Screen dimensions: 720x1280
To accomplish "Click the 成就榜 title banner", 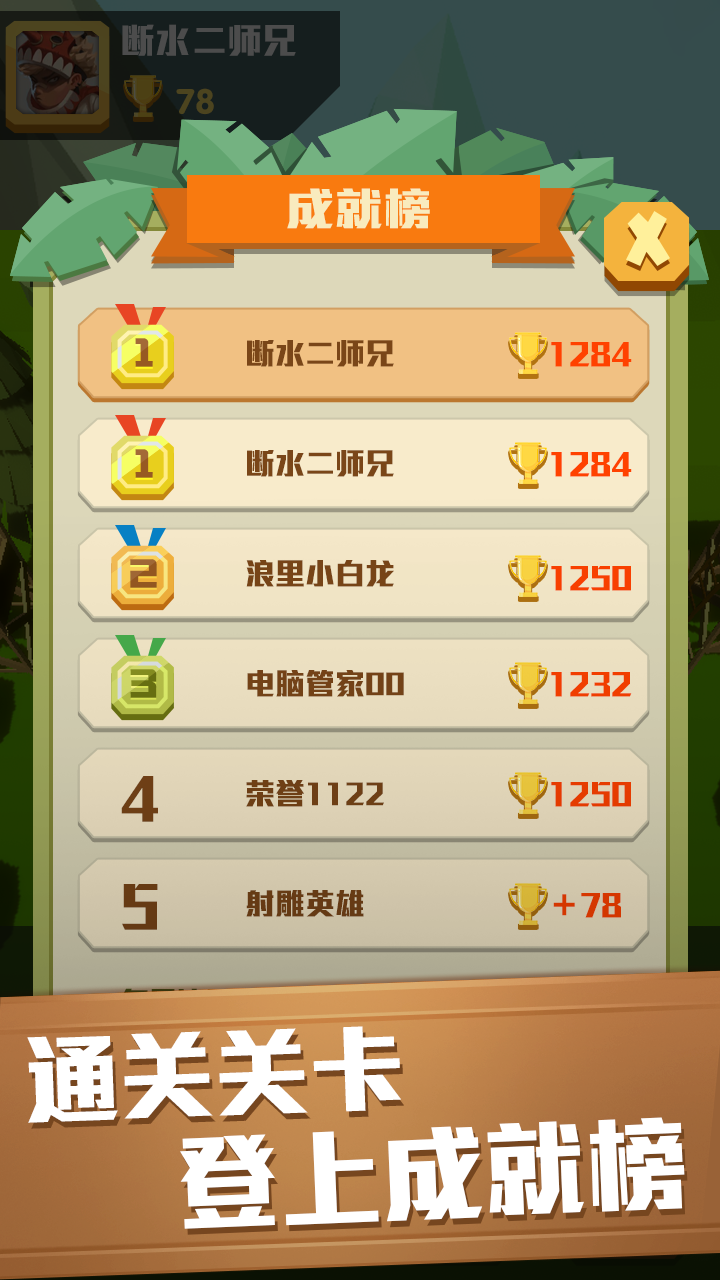I will (360, 210).
